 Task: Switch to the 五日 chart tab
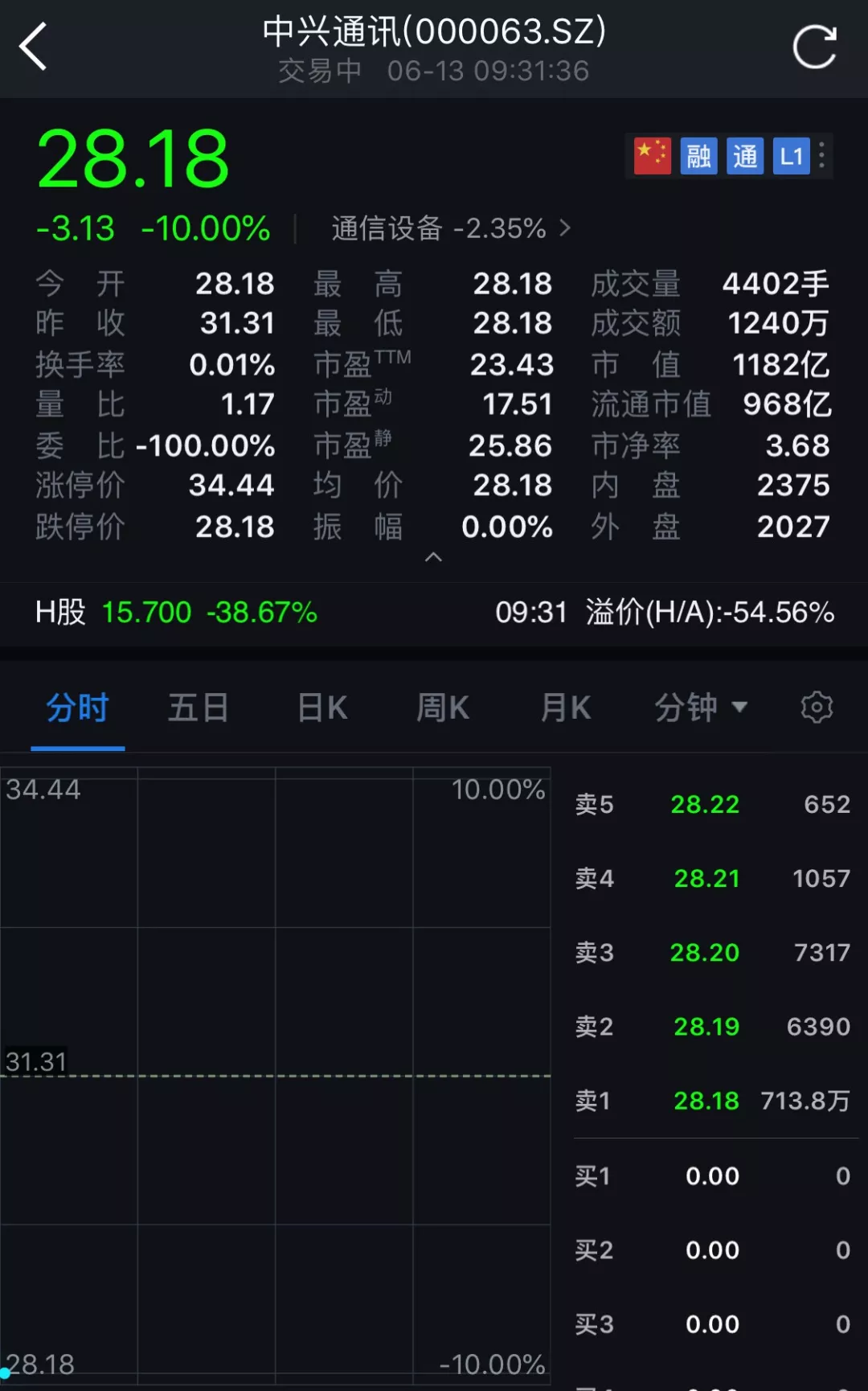pos(198,708)
